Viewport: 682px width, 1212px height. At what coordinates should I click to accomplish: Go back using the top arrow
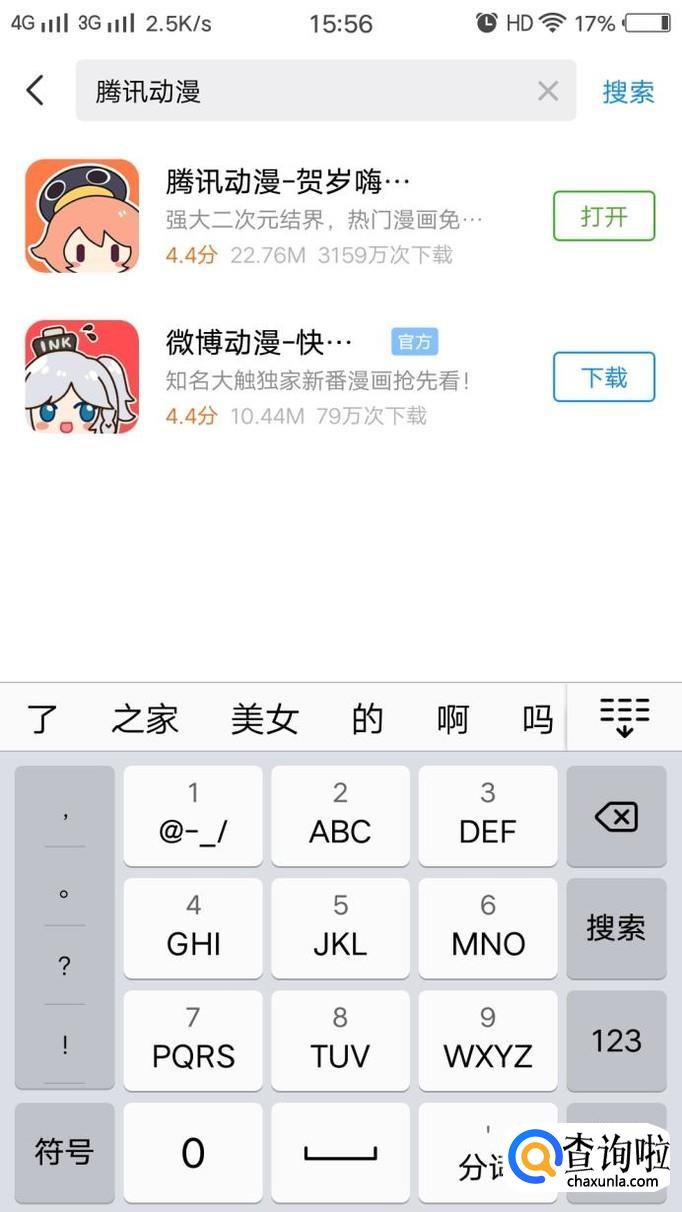[35, 91]
